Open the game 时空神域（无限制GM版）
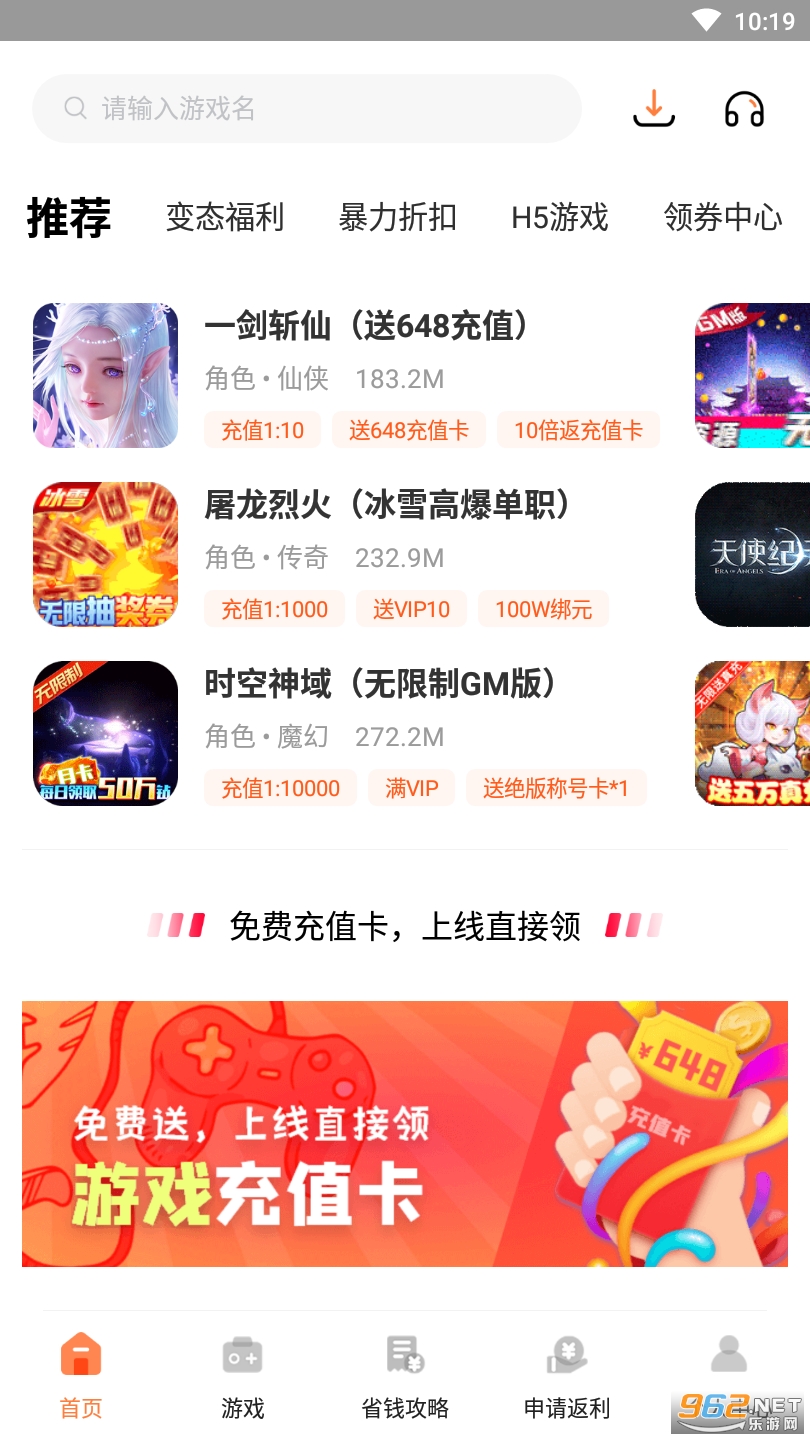This screenshot has width=810, height=1440. point(380,685)
